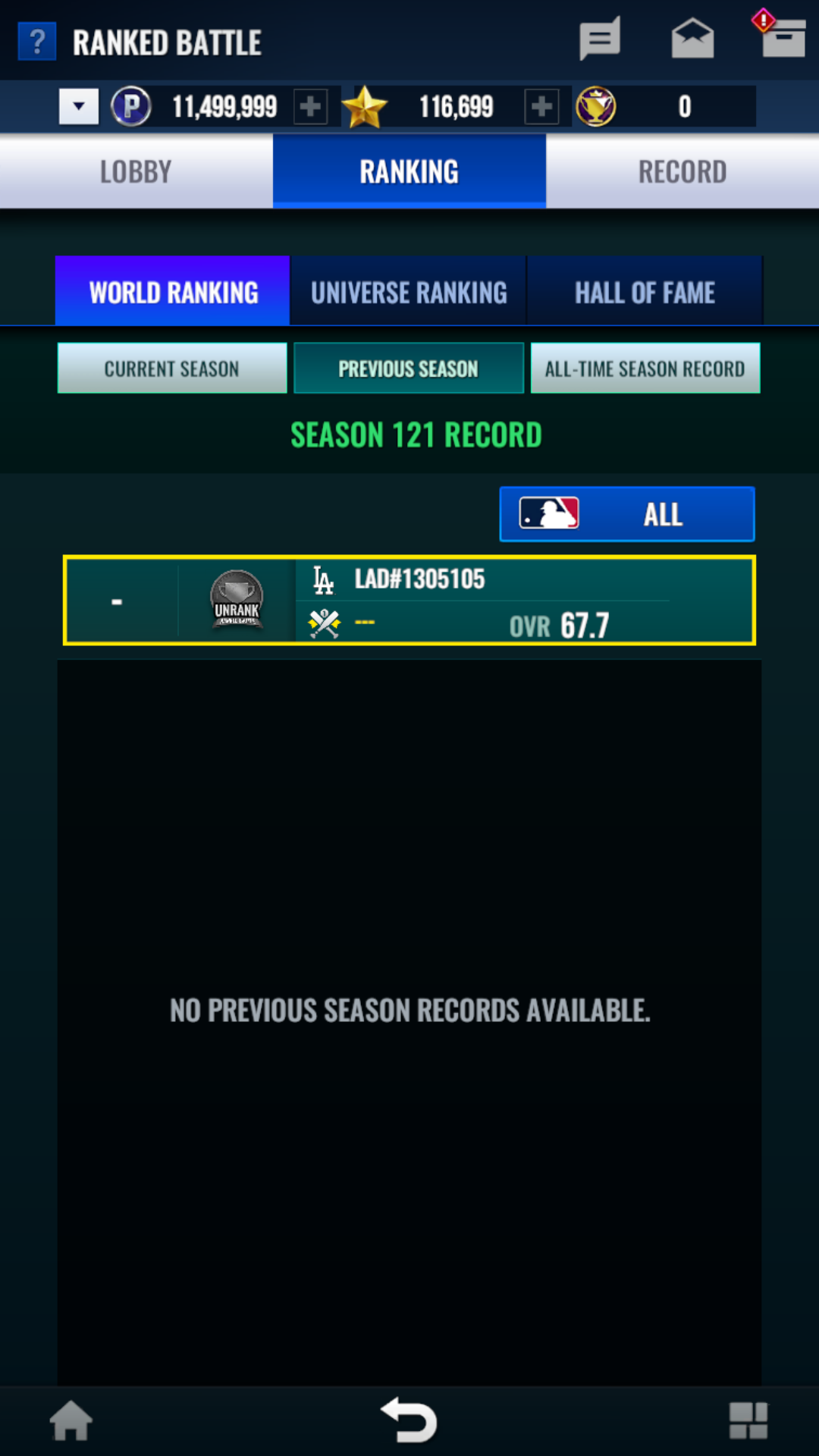The image size is (819, 1456).
Task: Switch to the Lobby tab
Action: 136,171
